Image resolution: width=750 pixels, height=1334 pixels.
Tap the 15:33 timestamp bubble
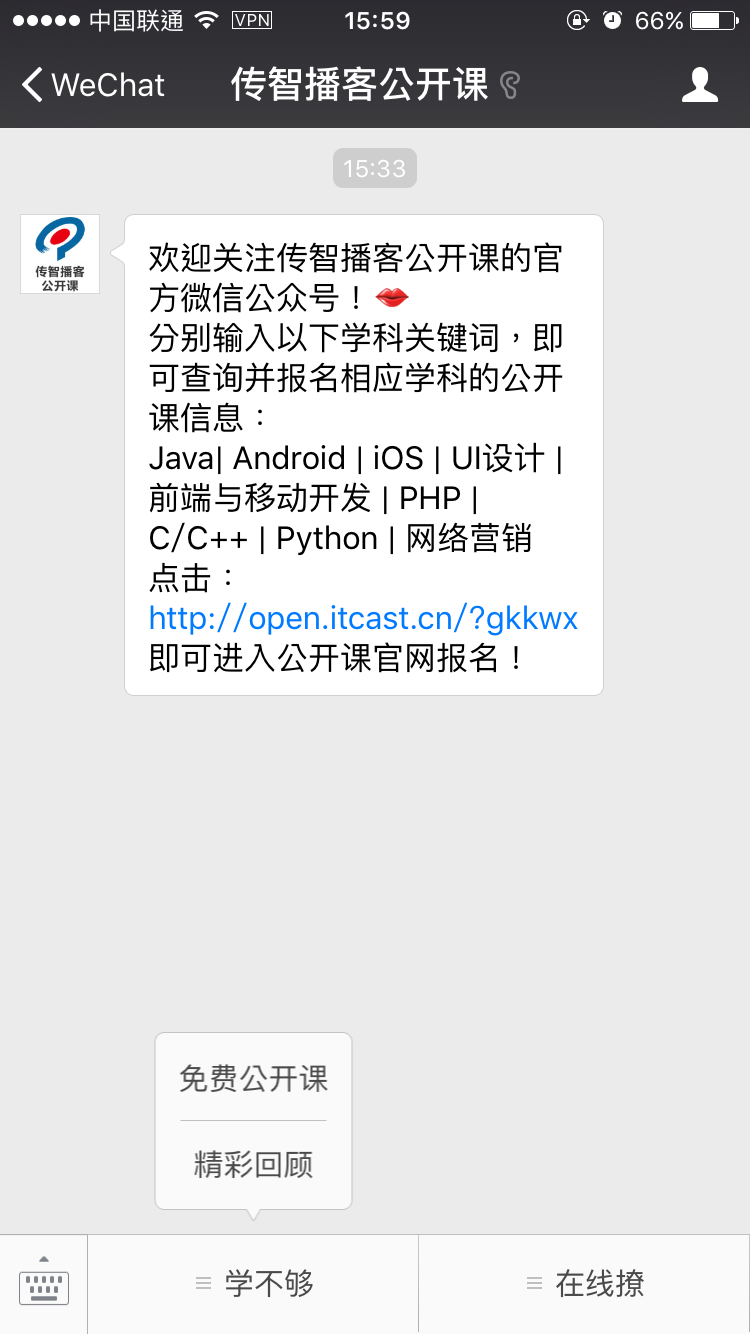[x=374, y=168]
